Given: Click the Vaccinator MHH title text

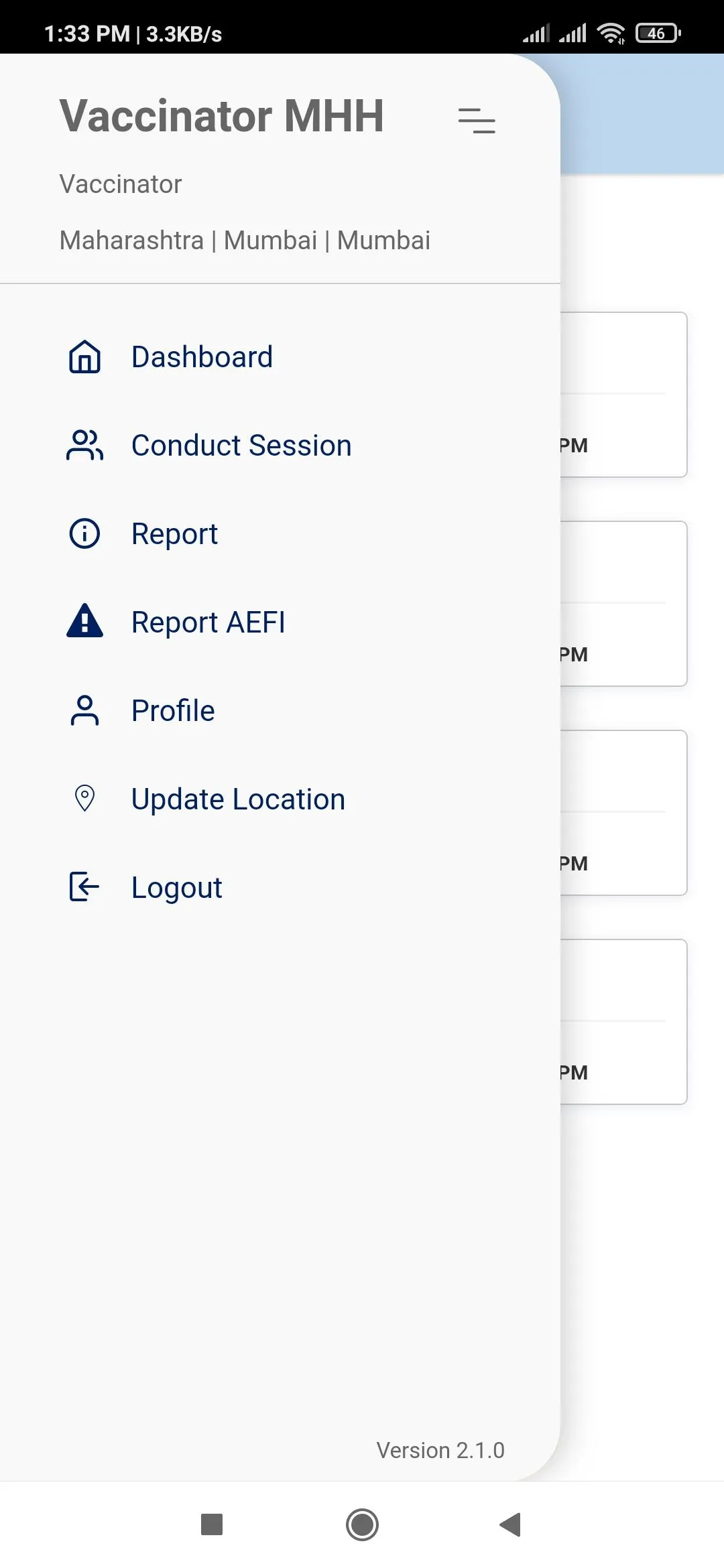Looking at the screenshot, I should 222,115.
